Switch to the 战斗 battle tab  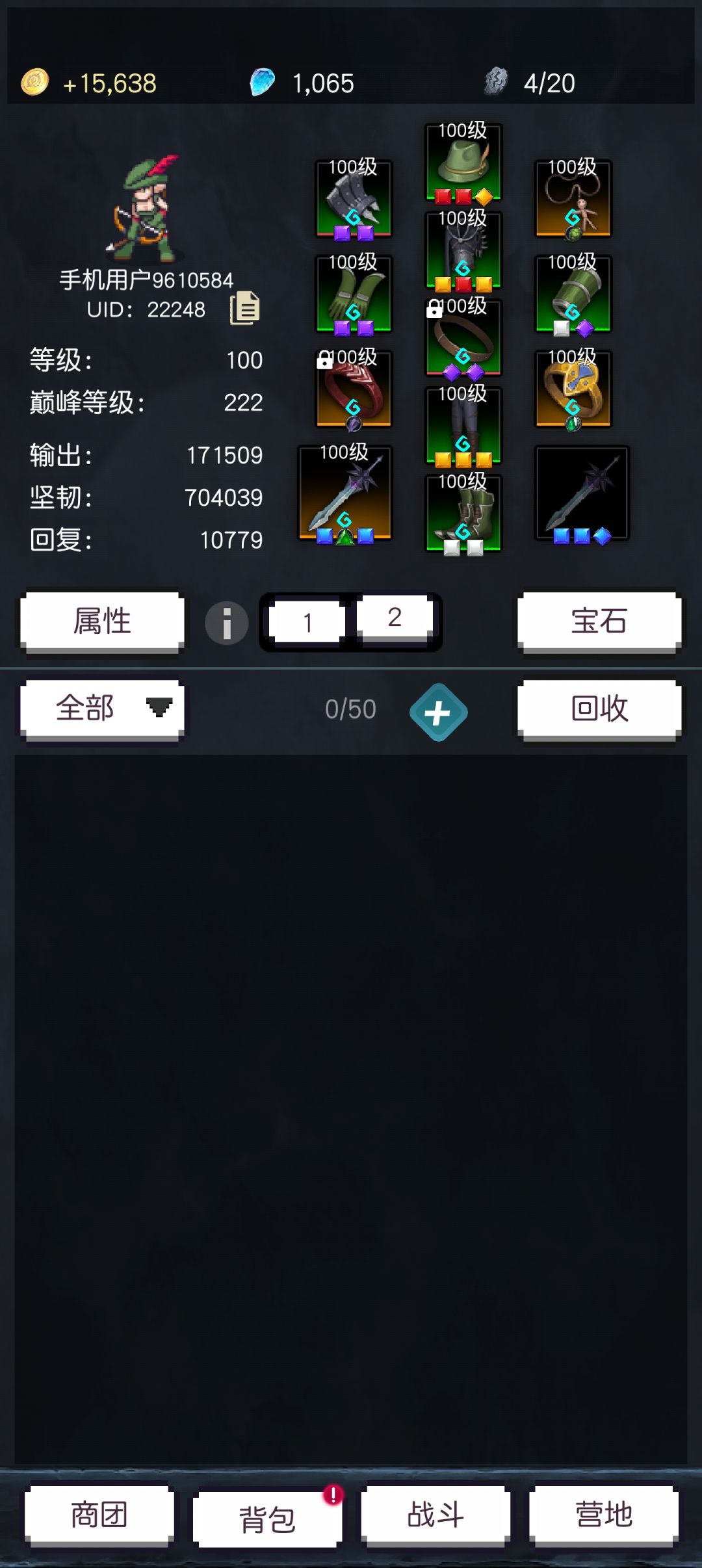click(435, 1515)
